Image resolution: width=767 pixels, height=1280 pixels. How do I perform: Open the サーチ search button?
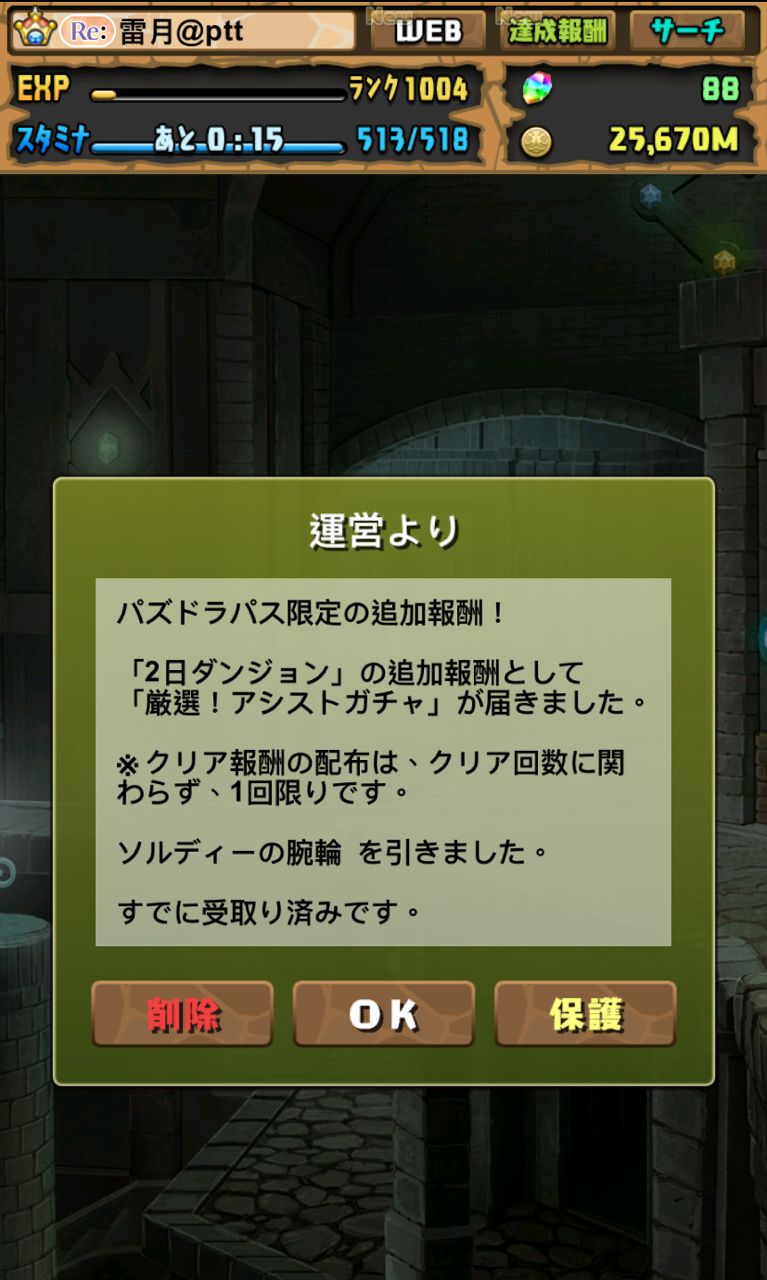pyautogui.click(x=688, y=32)
